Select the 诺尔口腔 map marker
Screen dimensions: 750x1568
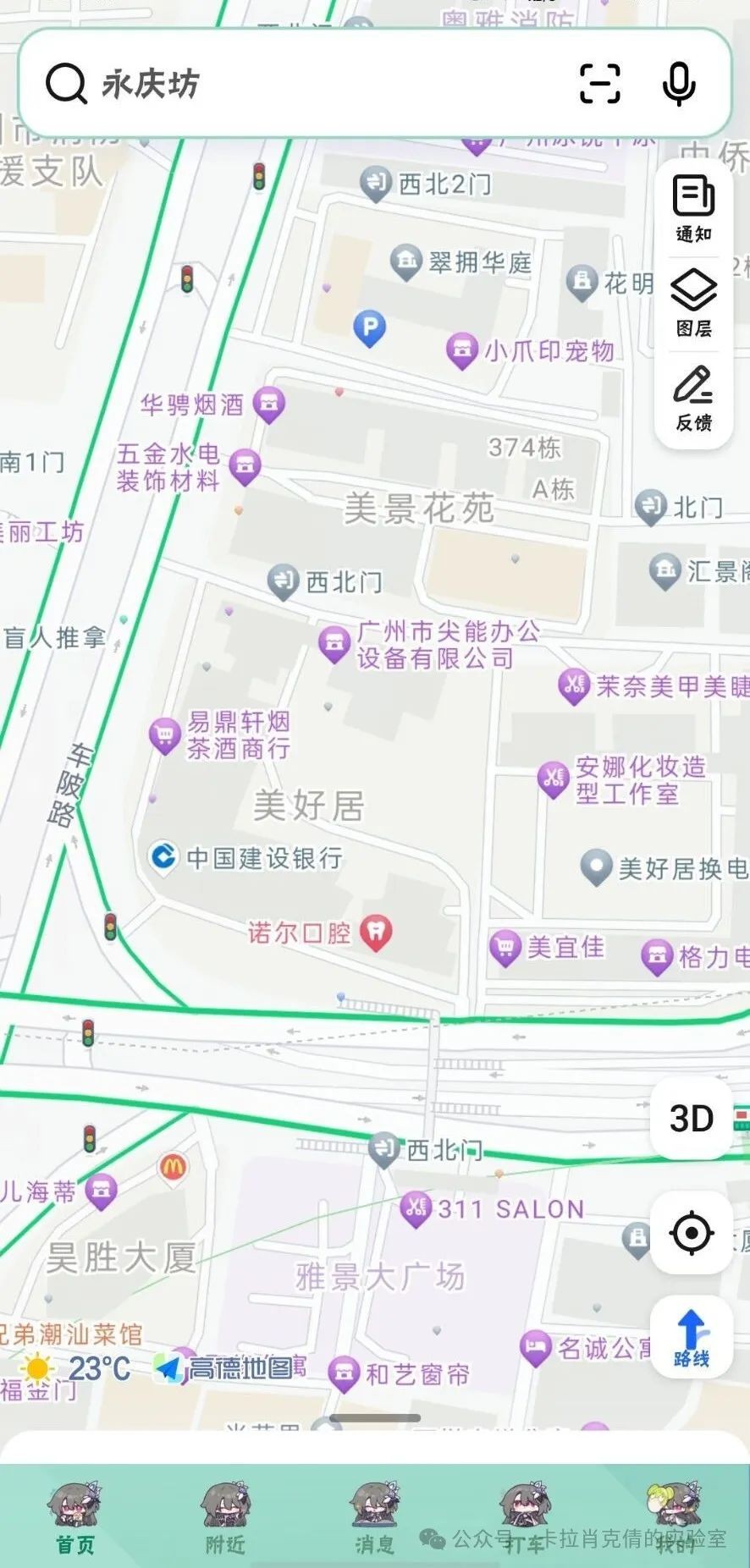376,933
